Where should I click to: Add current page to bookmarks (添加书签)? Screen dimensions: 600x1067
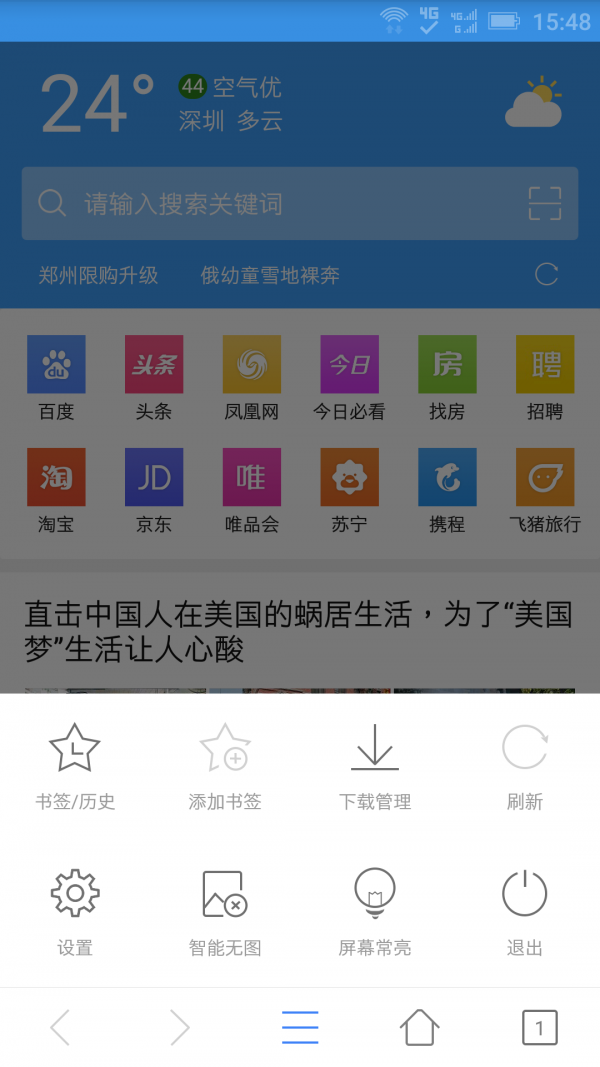click(x=225, y=765)
